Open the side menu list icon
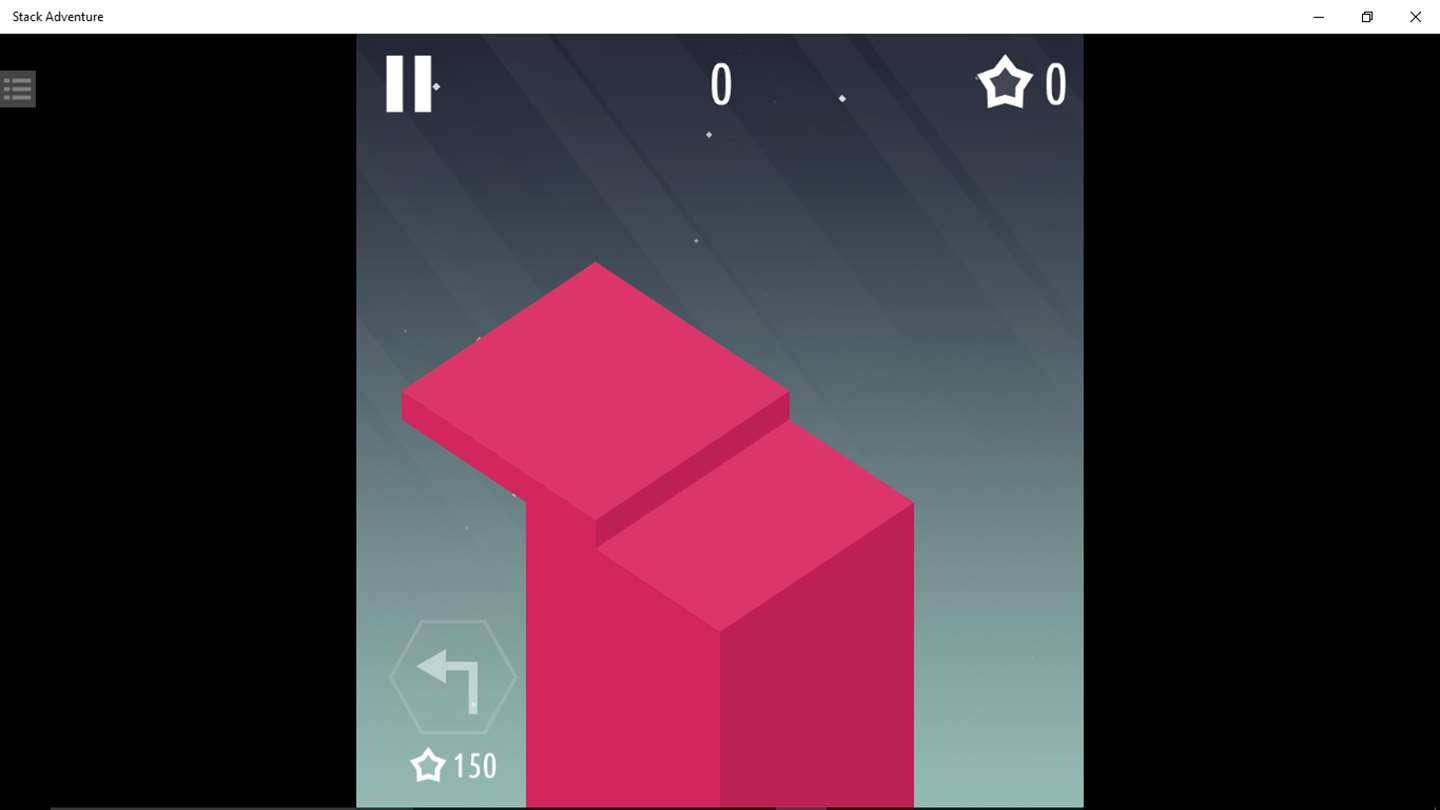Viewport: 1440px width, 810px height. pyautogui.click(x=17, y=89)
